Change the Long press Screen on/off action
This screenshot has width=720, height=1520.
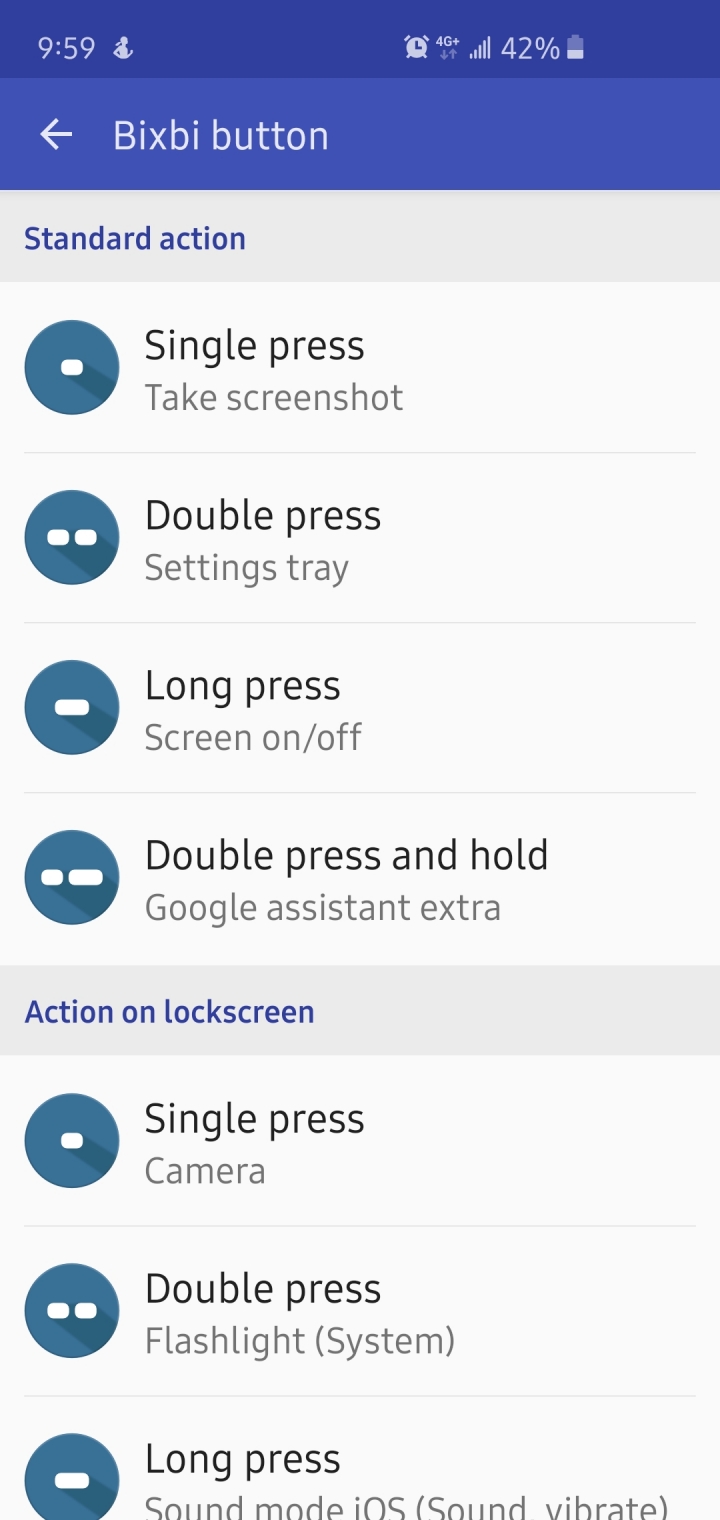(x=360, y=708)
